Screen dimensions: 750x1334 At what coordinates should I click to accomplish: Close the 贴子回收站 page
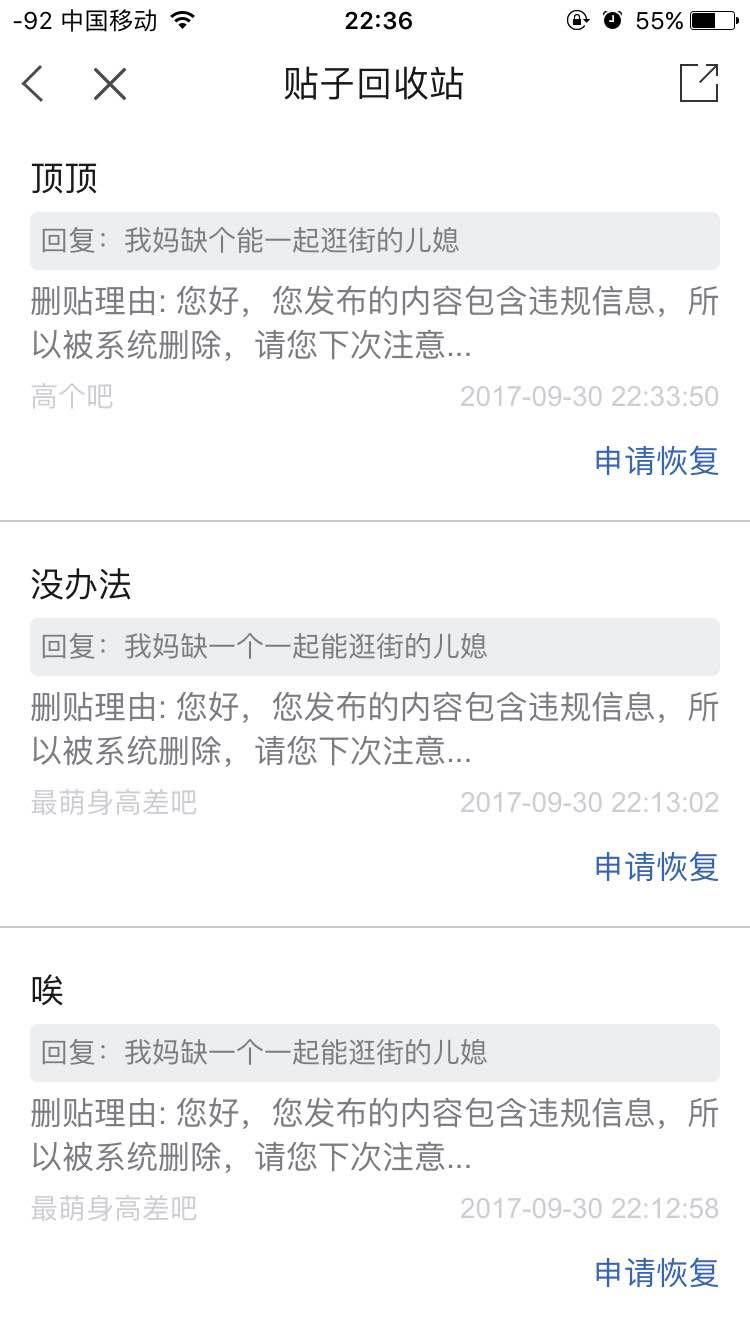pyautogui.click(x=110, y=83)
